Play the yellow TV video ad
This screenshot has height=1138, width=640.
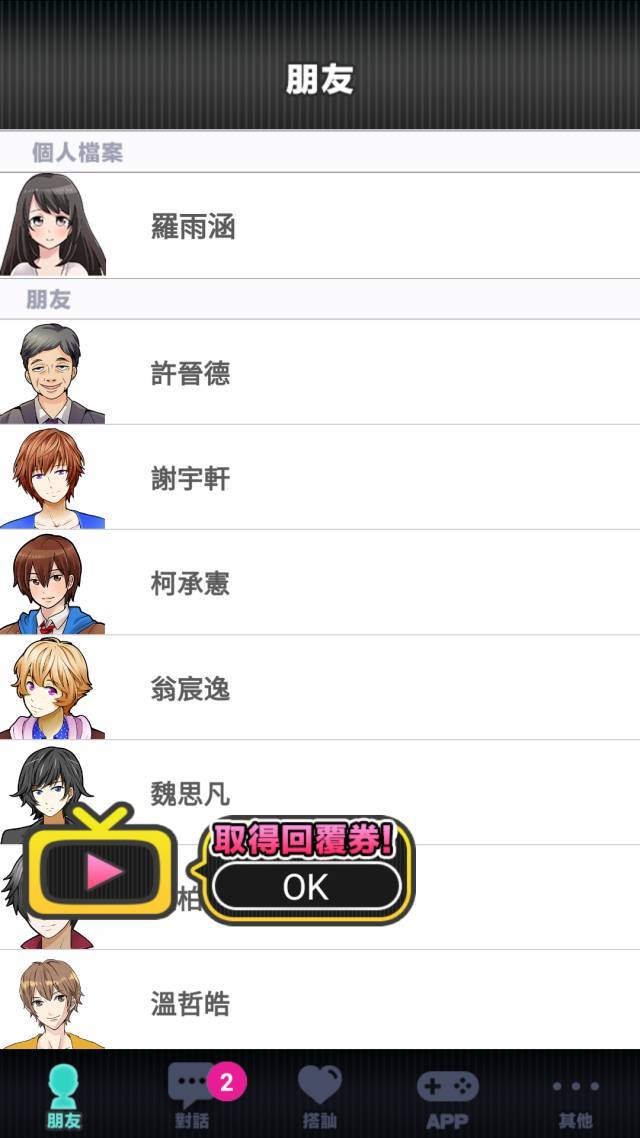(x=99, y=862)
